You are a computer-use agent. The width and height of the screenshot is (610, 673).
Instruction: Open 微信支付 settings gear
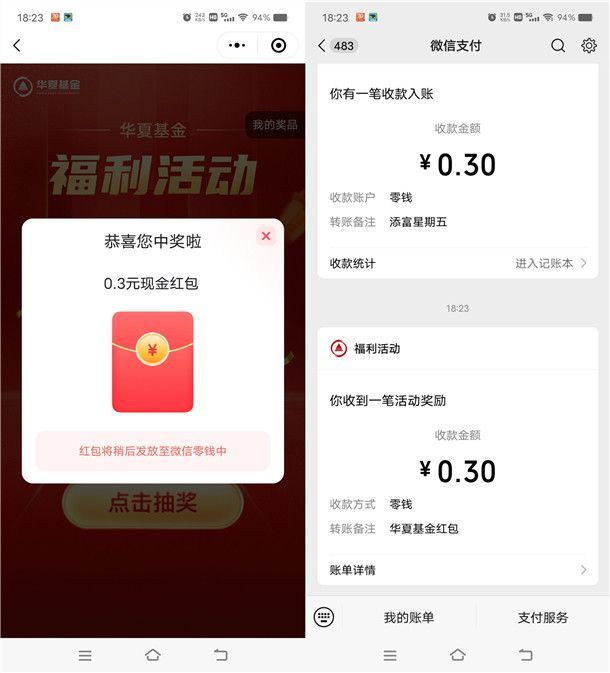(x=589, y=46)
